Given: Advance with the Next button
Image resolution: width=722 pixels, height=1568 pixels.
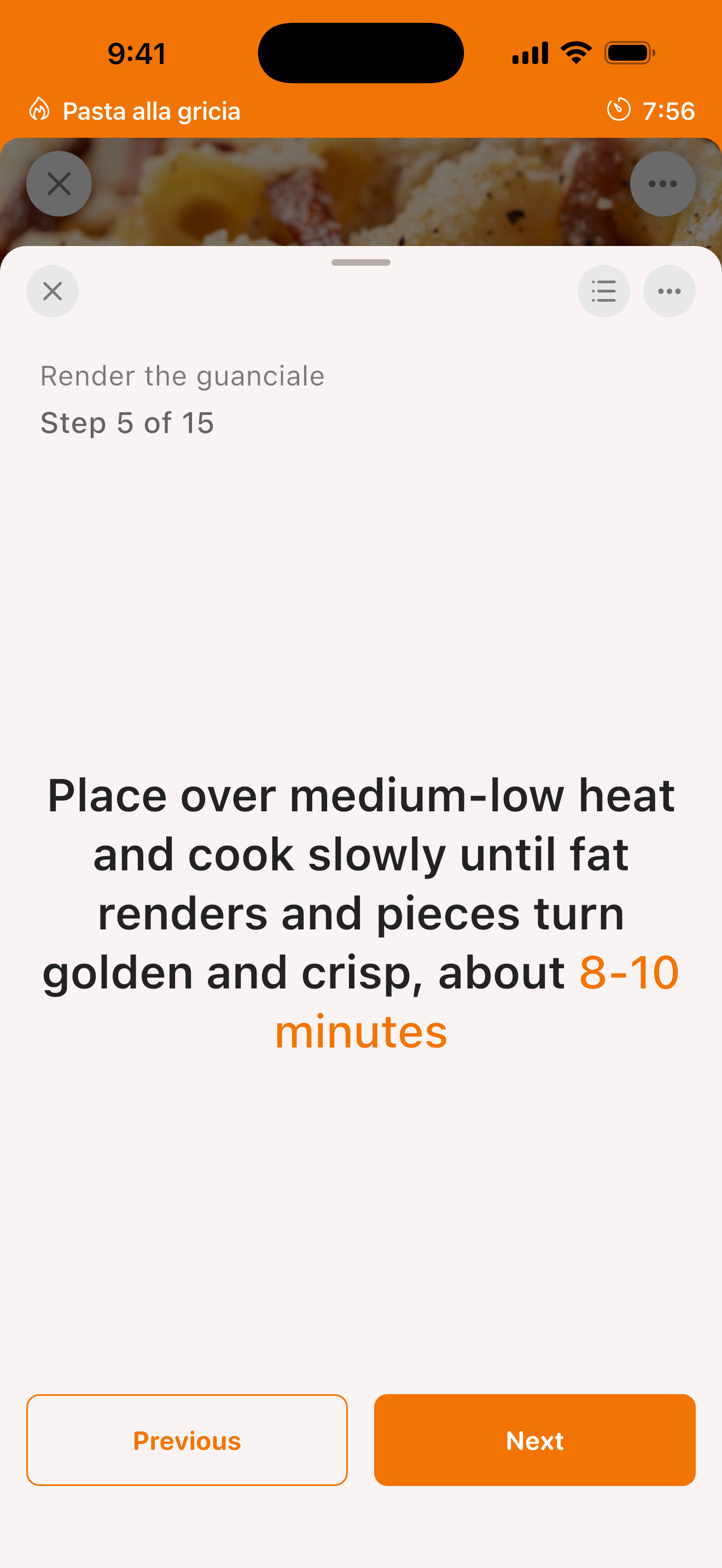Looking at the screenshot, I should click(534, 1440).
